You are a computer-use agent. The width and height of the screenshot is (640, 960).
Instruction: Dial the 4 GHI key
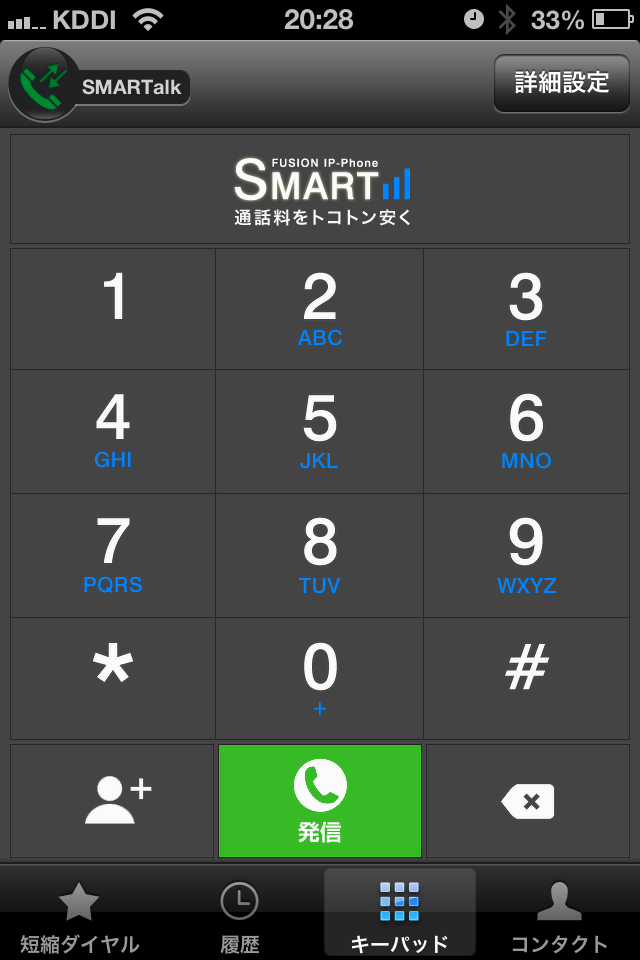[114, 431]
